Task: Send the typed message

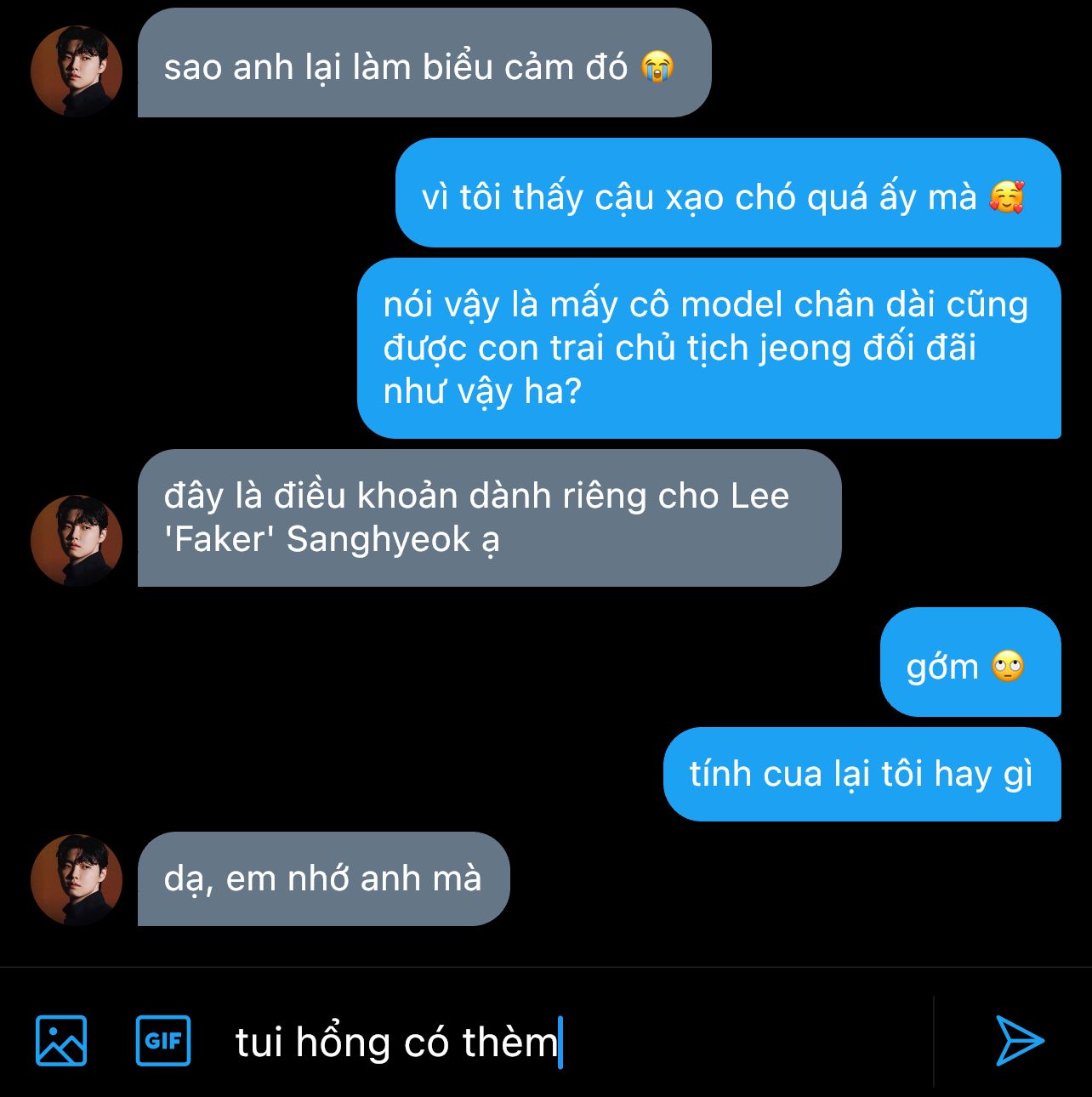Action: (x=1019, y=1040)
